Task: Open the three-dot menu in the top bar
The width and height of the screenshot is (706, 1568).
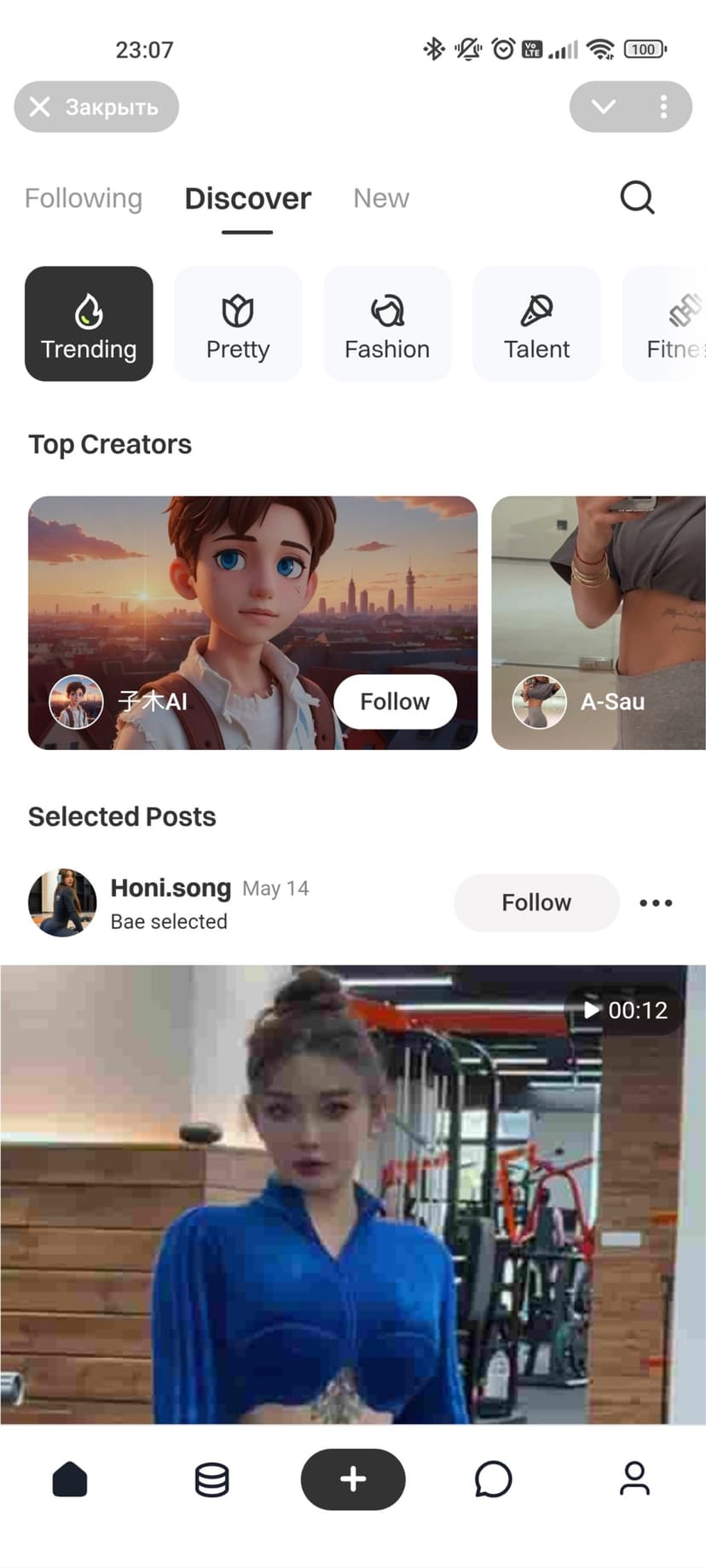Action: click(x=663, y=107)
